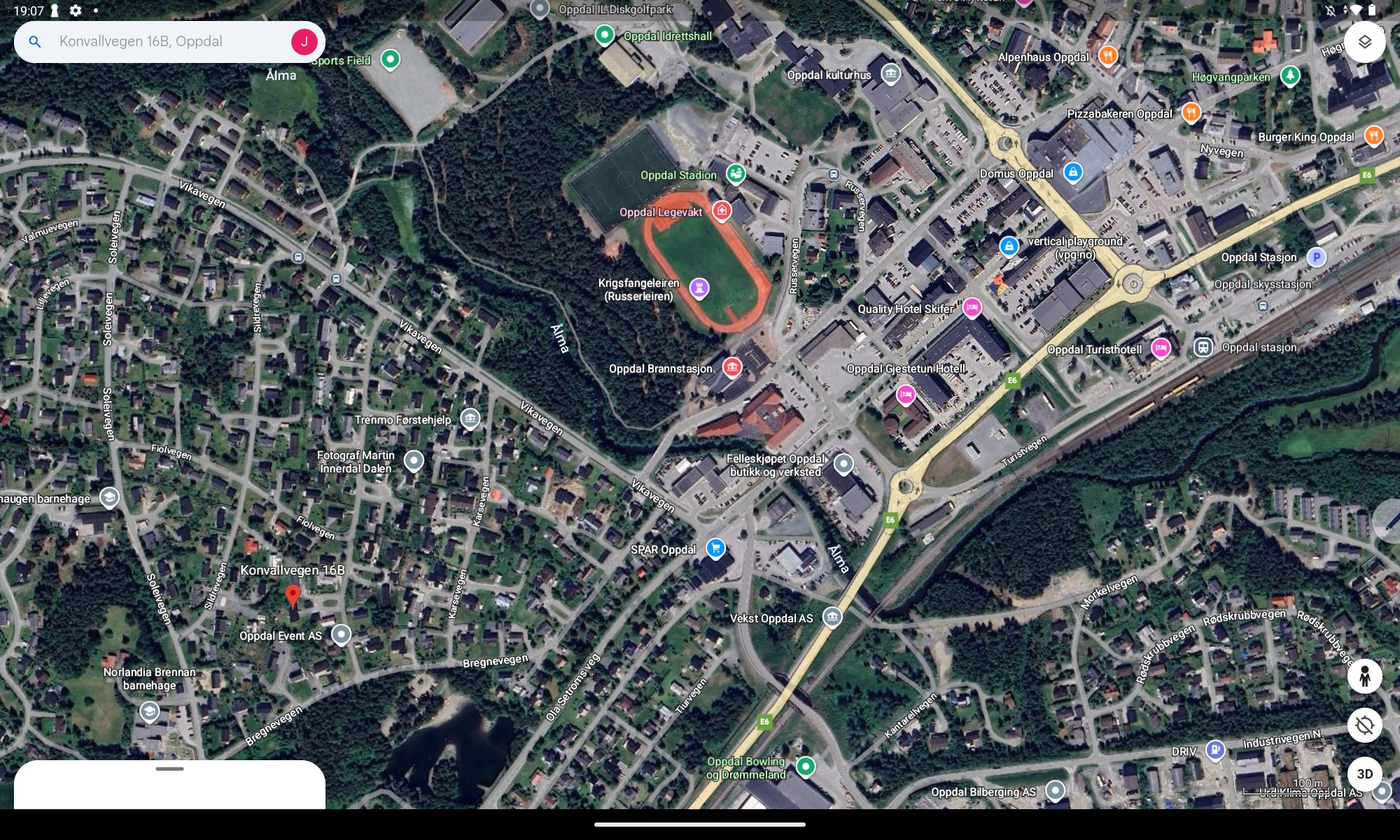The image size is (1400, 840).
Task: Open the map layers button
Action: (1364, 42)
